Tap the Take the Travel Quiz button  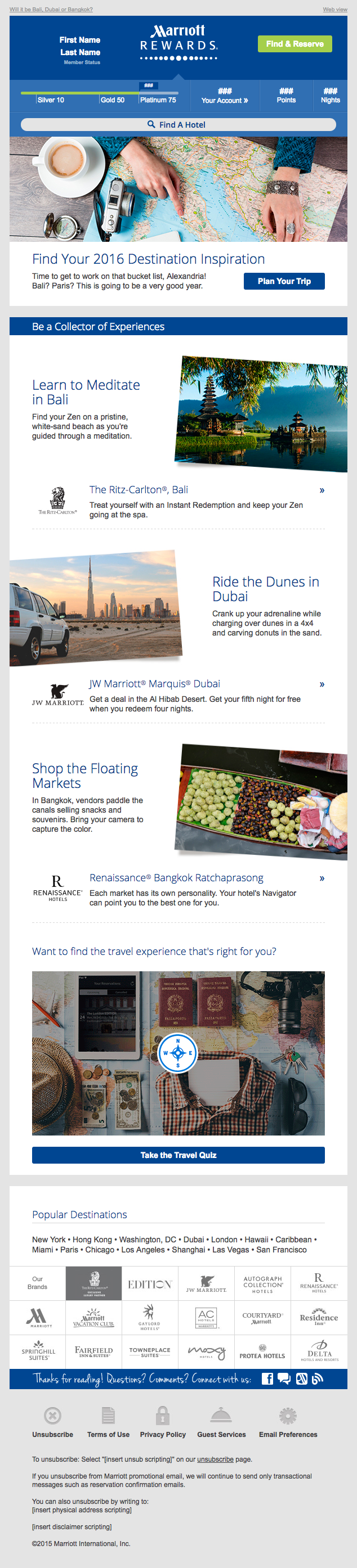pos(178,1155)
